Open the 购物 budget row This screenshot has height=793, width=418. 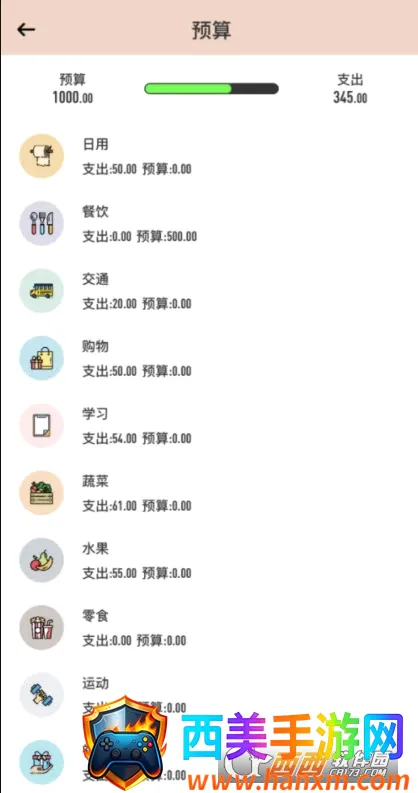coord(209,358)
